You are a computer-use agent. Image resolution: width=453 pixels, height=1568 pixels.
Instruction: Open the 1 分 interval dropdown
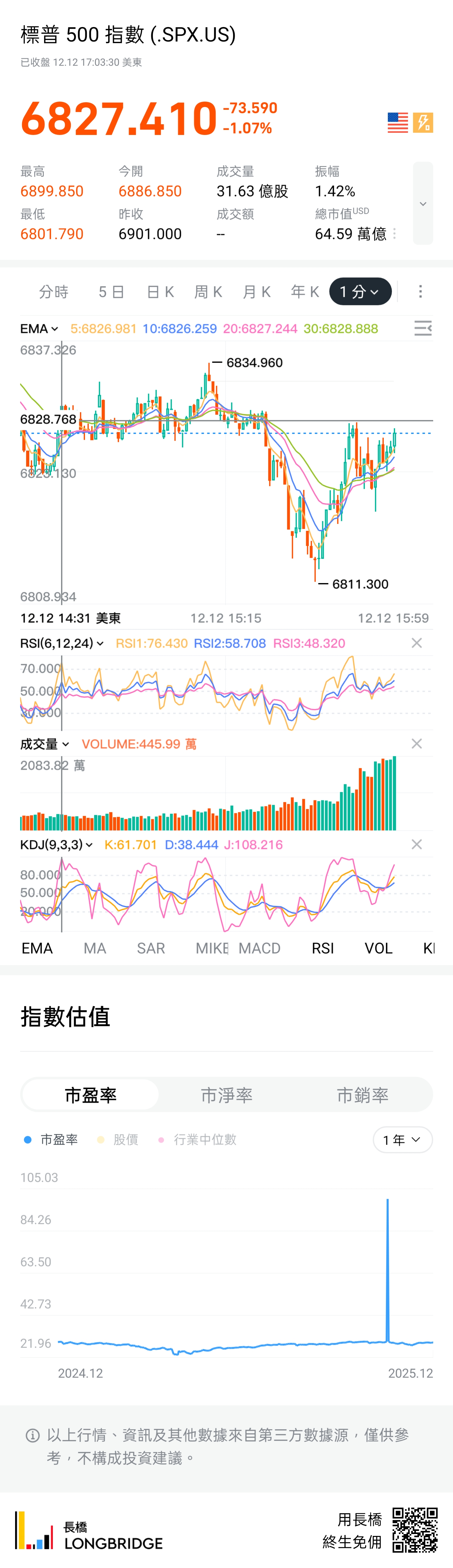[x=360, y=292]
